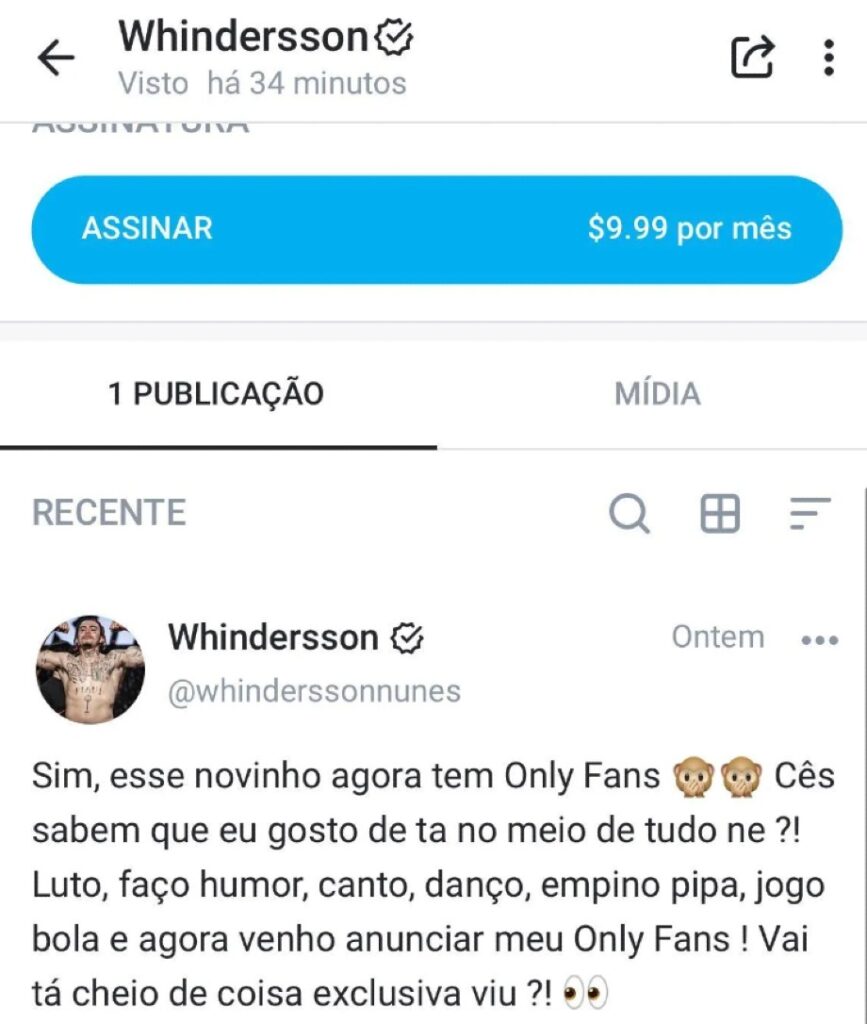Switch to the MÍDIA tab
This screenshot has width=867, height=1024.
[657, 393]
